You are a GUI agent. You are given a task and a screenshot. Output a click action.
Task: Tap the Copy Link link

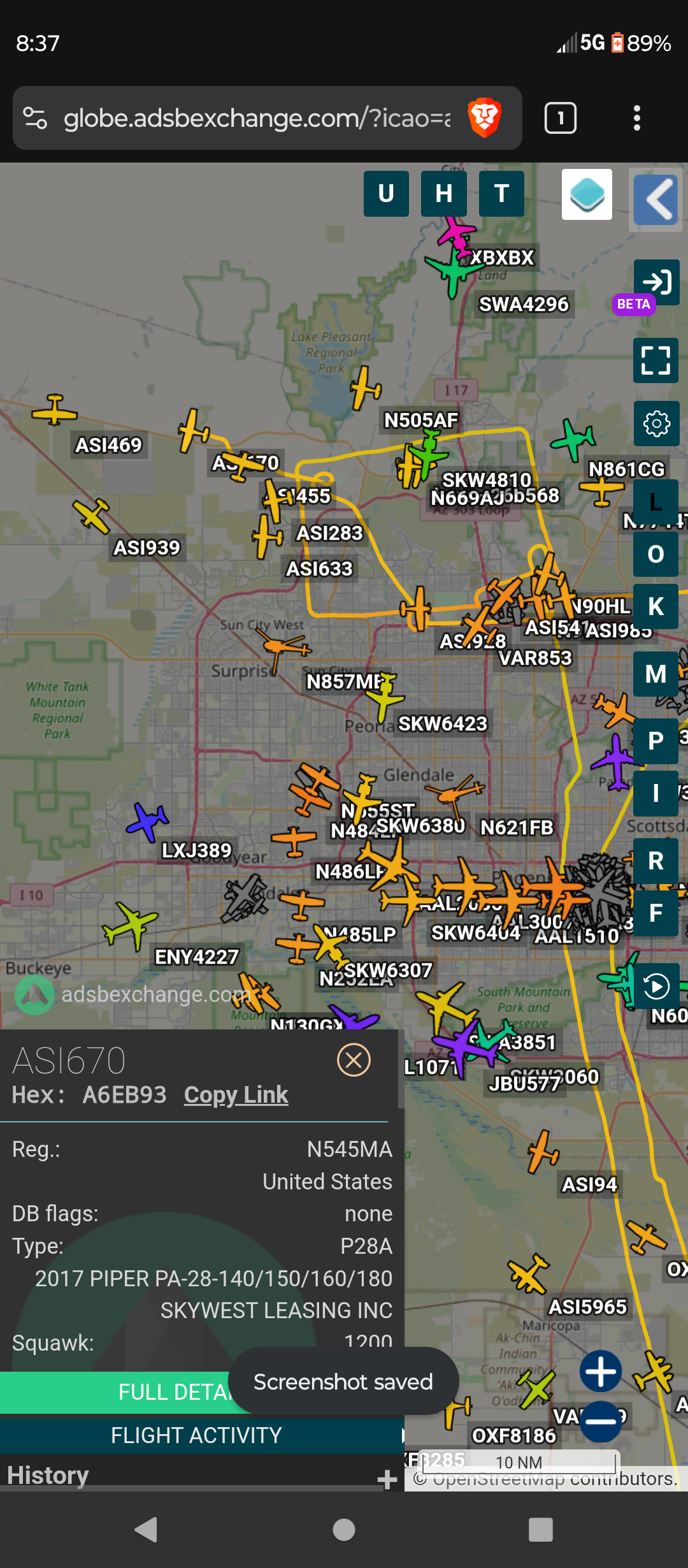coord(236,1094)
